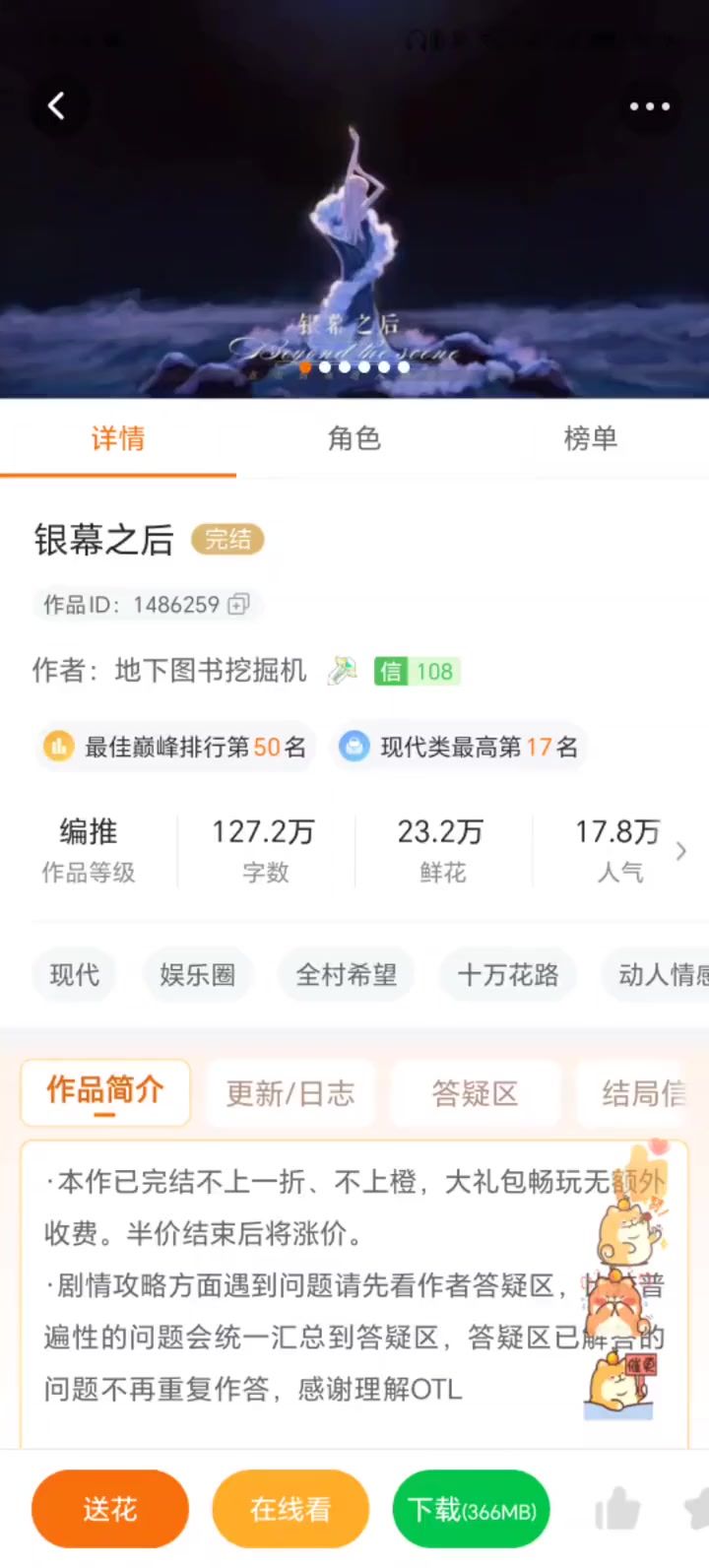Image resolution: width=709 pixels, height=1568 pixels.
Task: Open the 答疑区 section tab
Action: click(x=476, y=1093)
